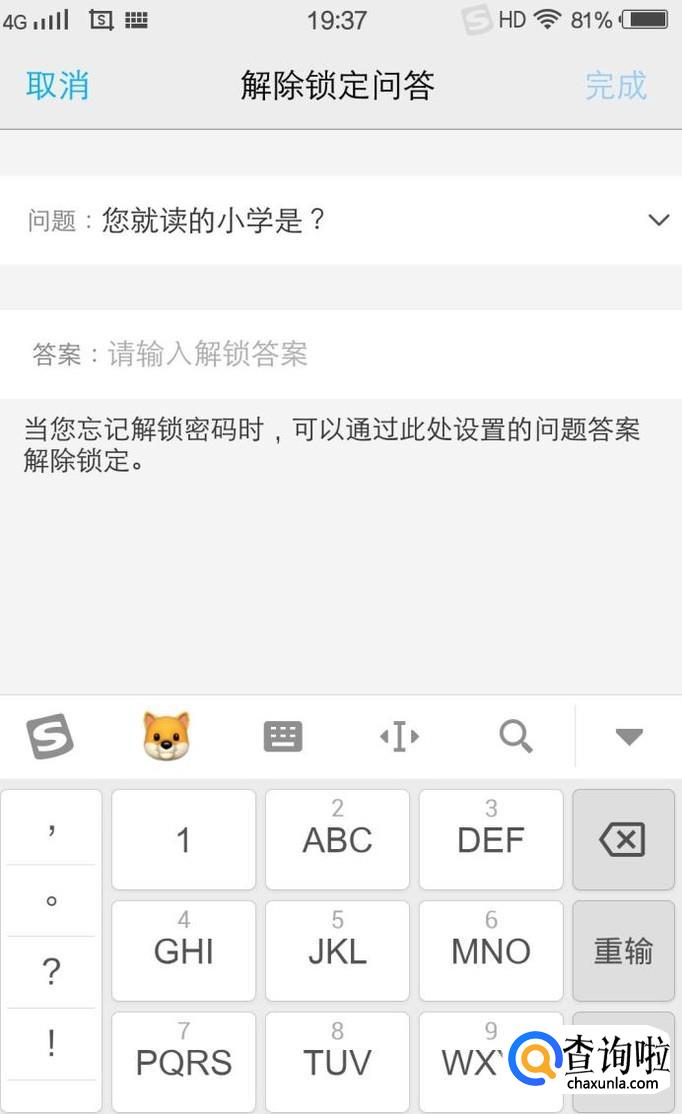The image size is (682, 1114).
Task: Tap the PQRS key
Action: (x=184, y=1061)
